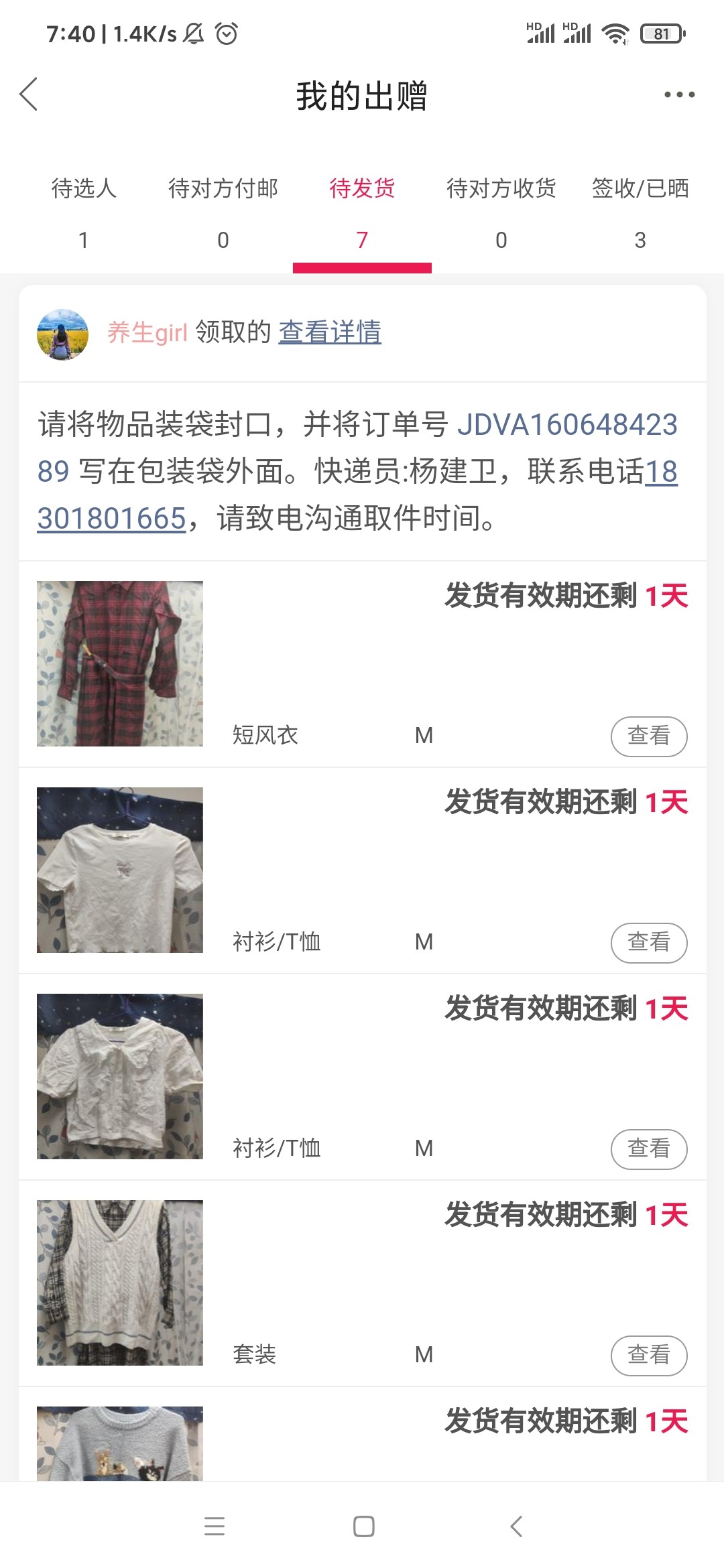The width and height of the screenshot is (724, 1568).
Task: Switch to the 待对方付邮 tab
Action: [x=223, y=212]
